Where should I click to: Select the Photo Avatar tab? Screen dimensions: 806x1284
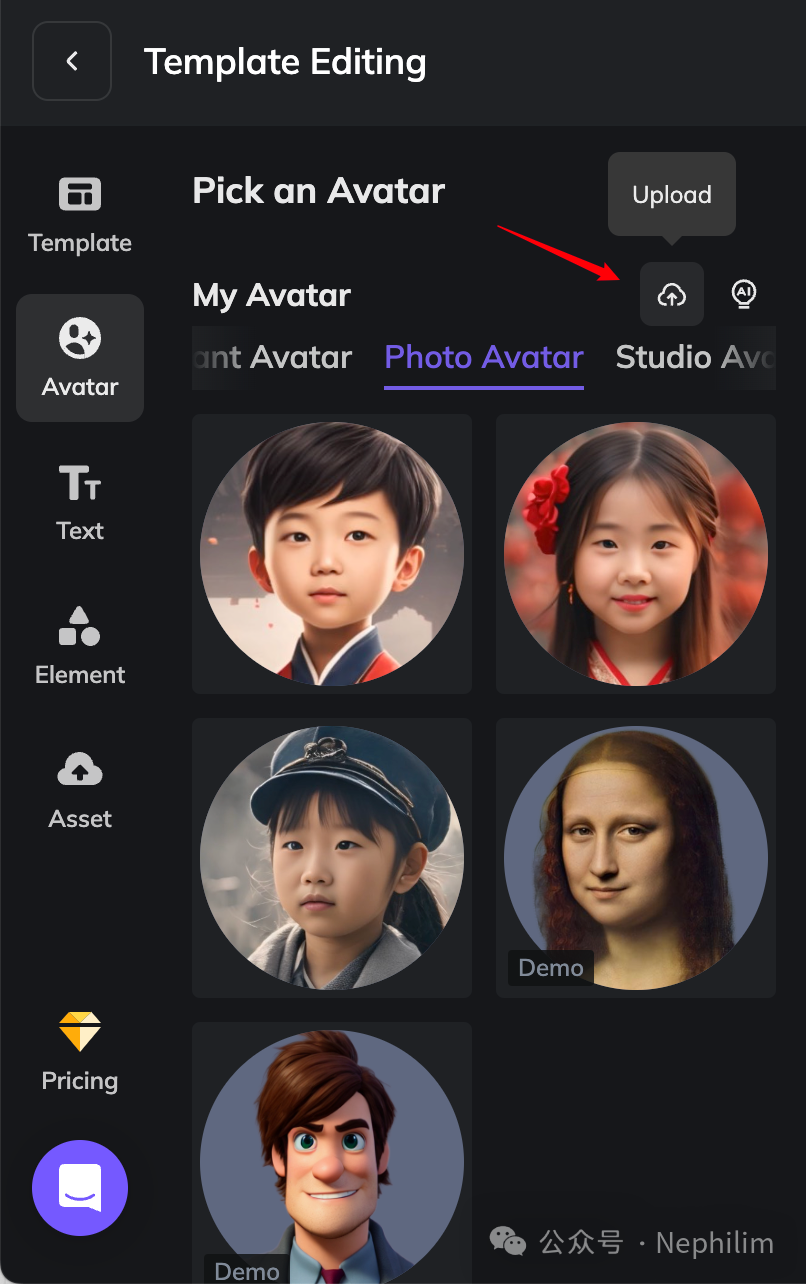point(484,358)
